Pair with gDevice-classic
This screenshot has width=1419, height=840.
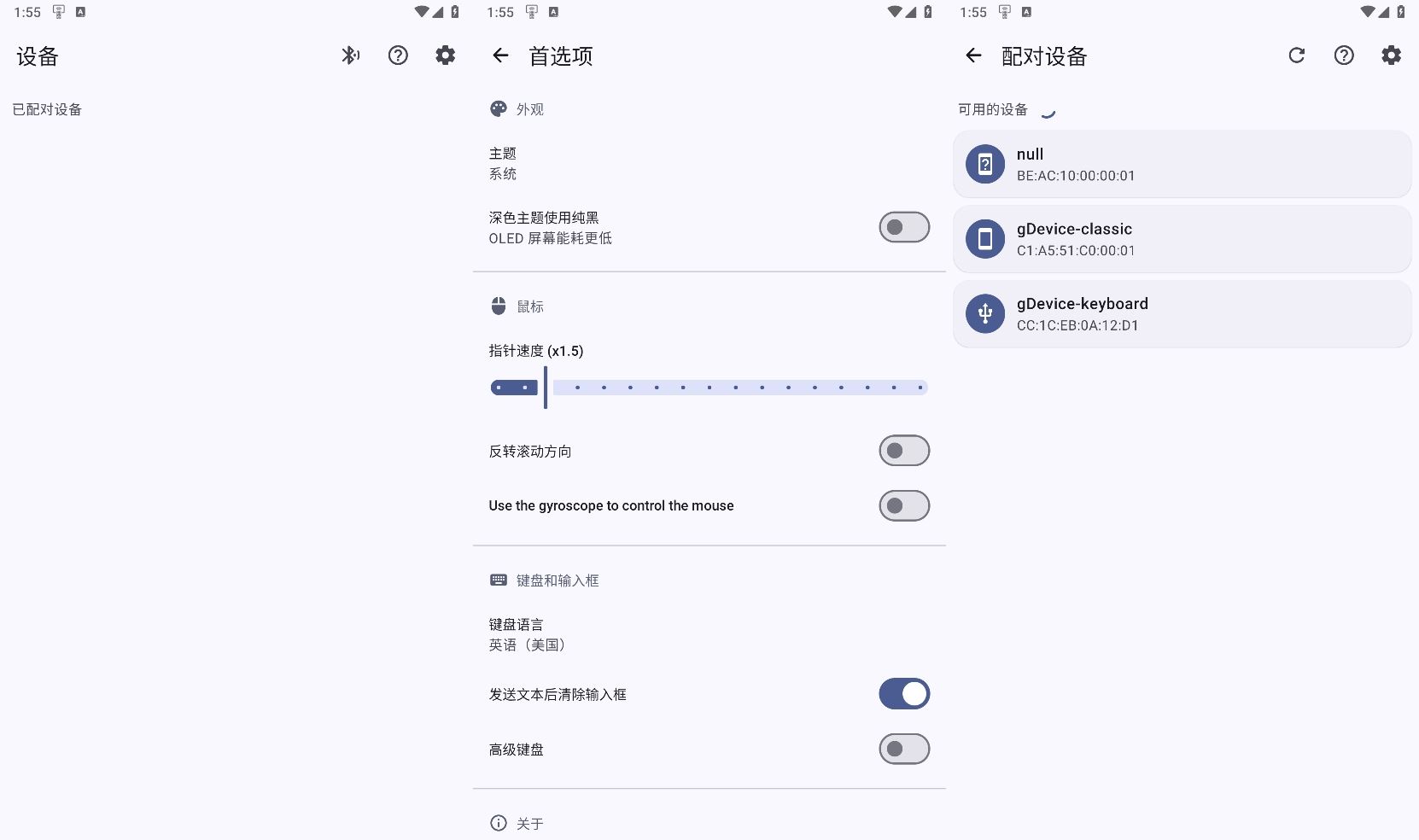(x=1182, y=239)
